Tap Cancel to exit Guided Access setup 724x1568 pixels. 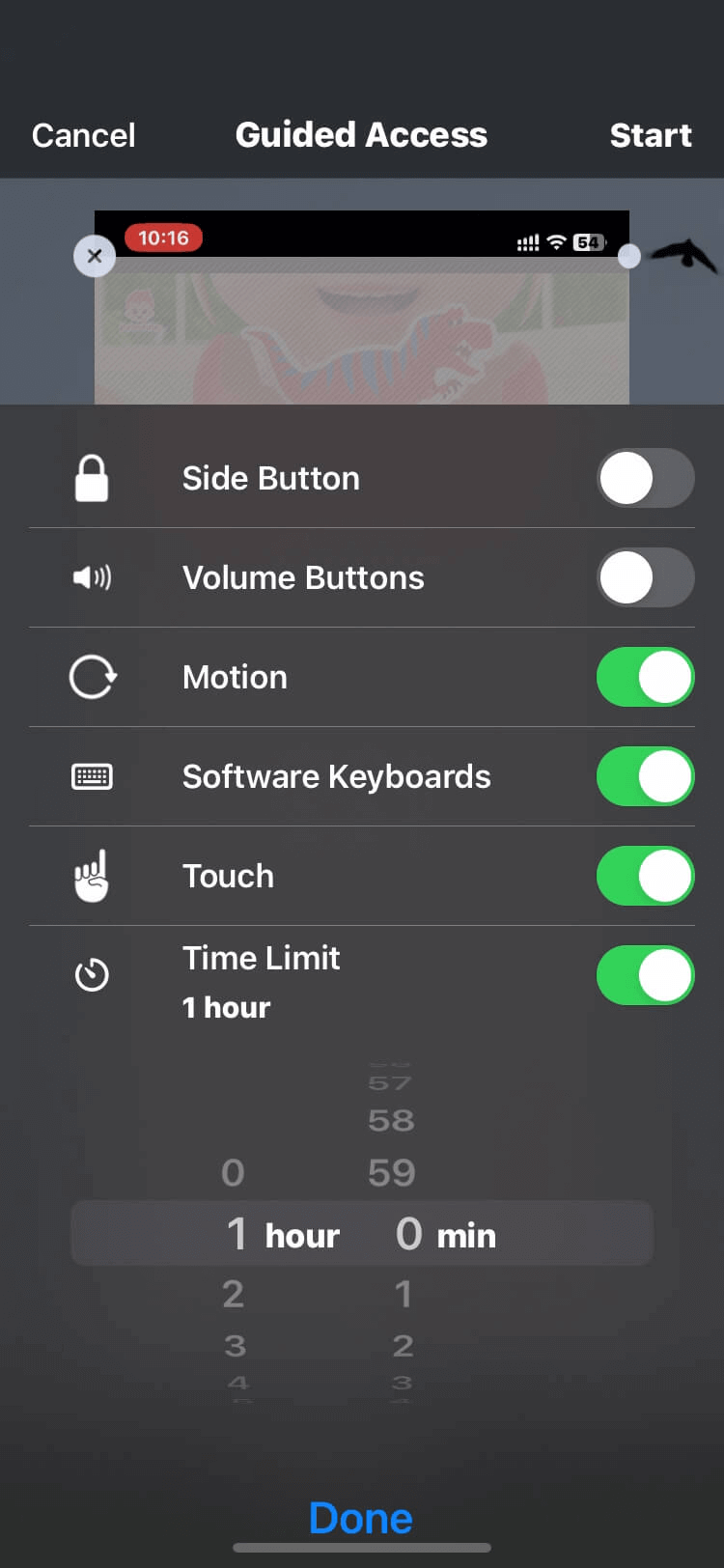pos(83,135)
